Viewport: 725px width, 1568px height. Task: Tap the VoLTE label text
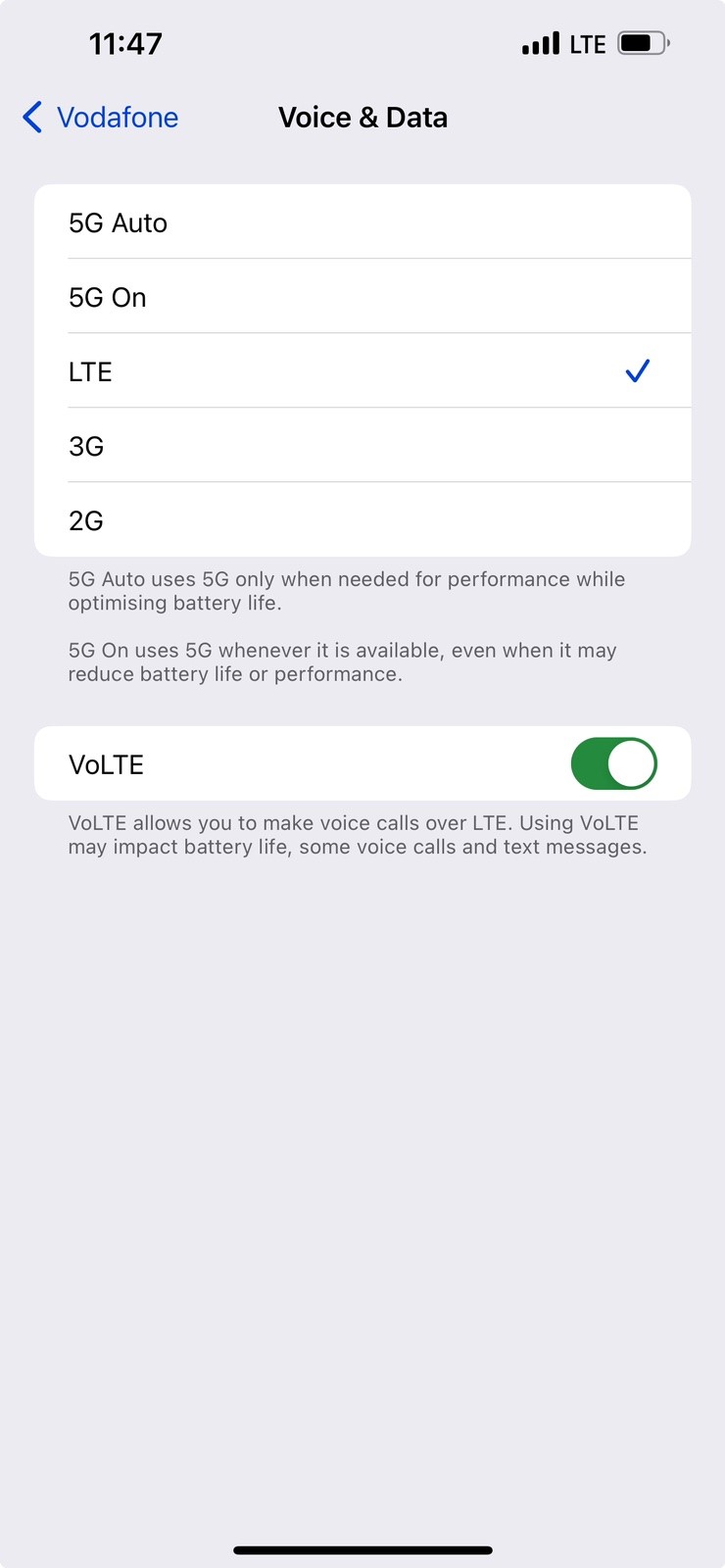pyautogui.click(x=107, y=764)
